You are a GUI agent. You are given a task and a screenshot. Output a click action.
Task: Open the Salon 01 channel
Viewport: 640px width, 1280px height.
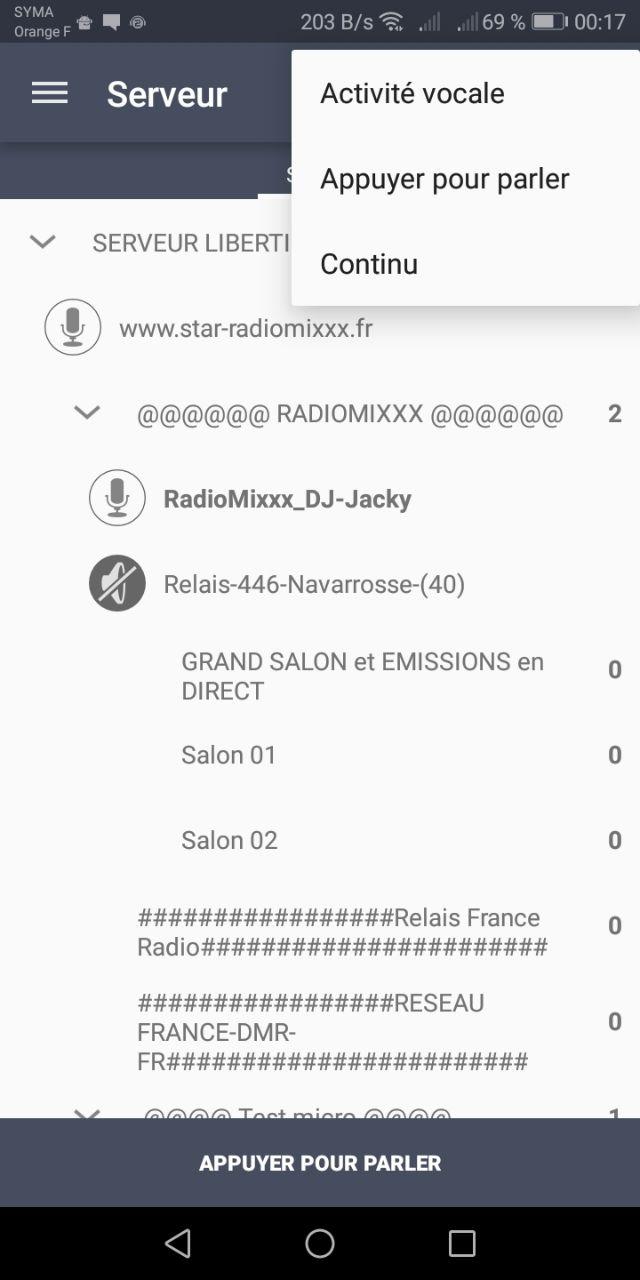(x=320, y=755)
